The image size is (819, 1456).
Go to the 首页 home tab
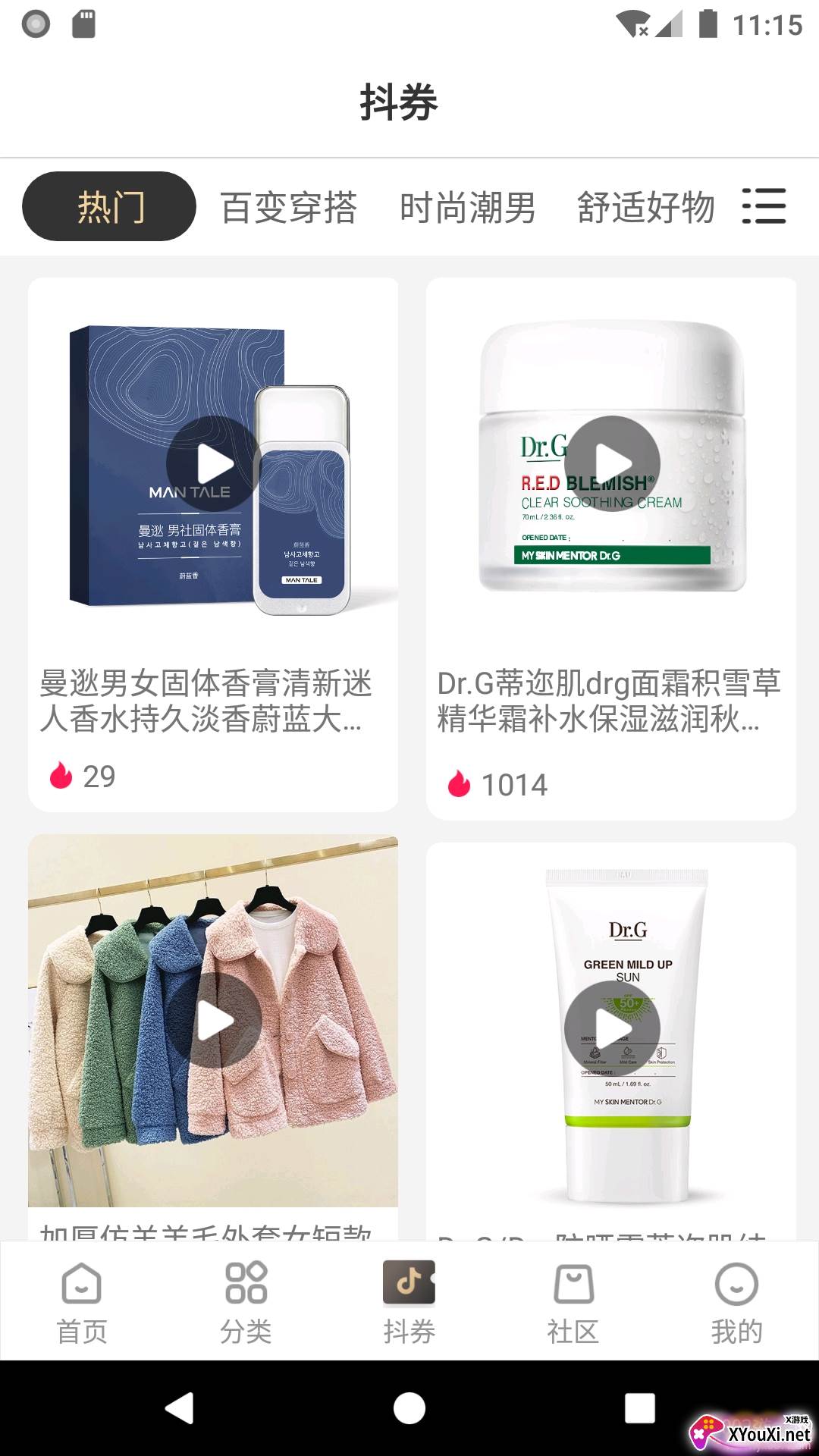(x=82, y=1301)
